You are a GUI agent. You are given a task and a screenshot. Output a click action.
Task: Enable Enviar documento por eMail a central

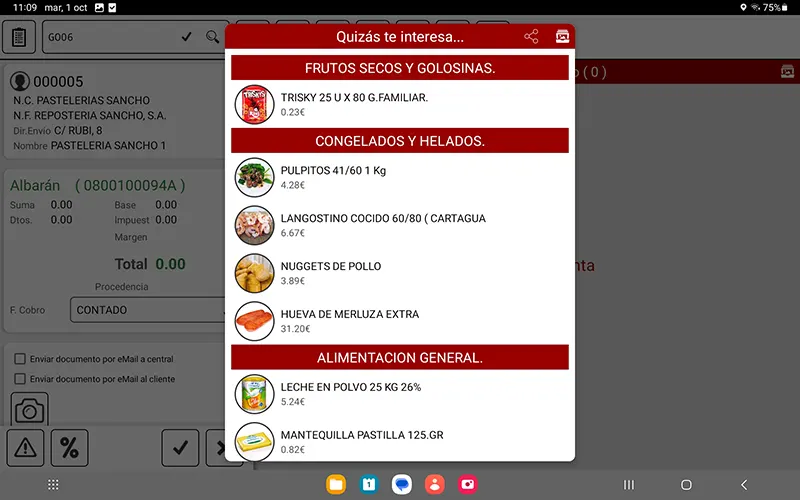[20, 359]
